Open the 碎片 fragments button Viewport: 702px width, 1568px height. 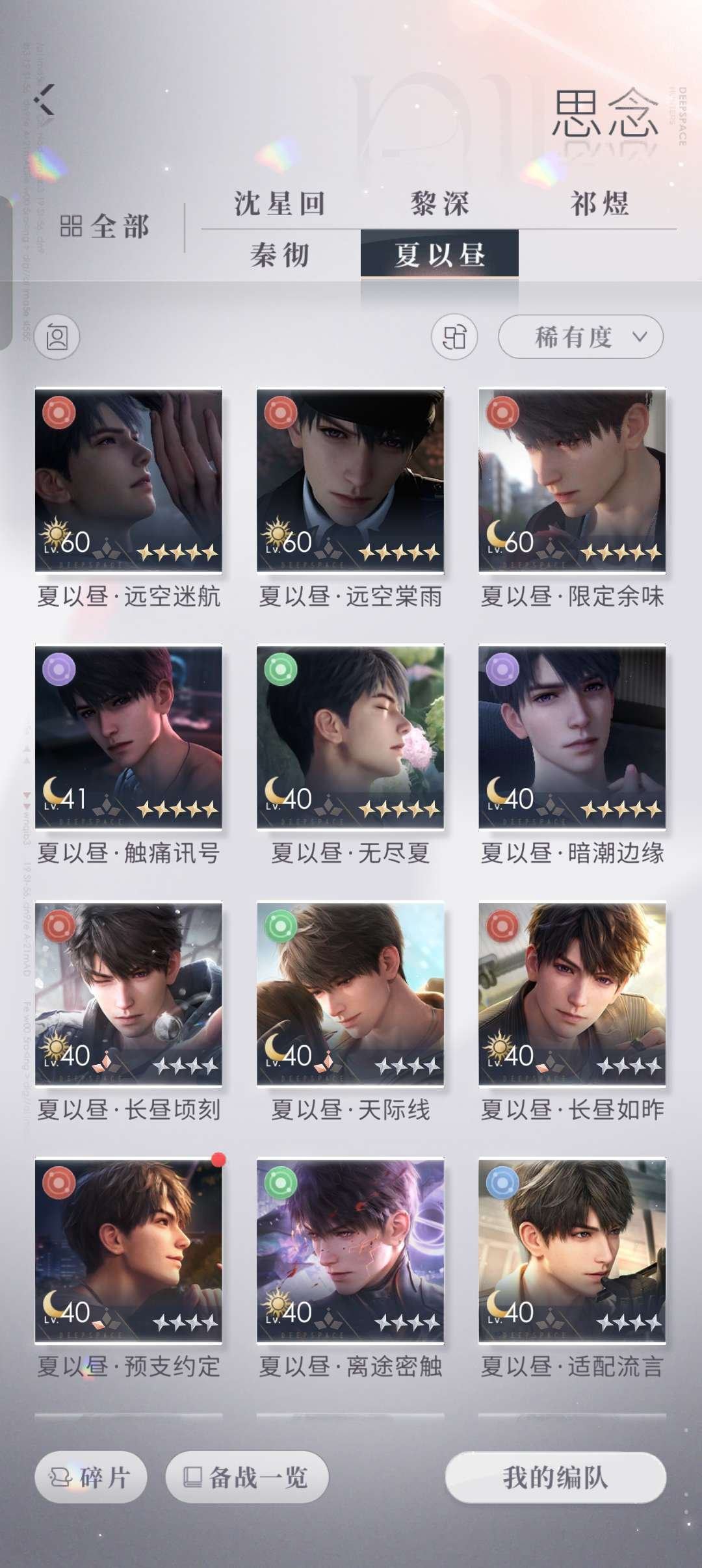coord(91,1477)
